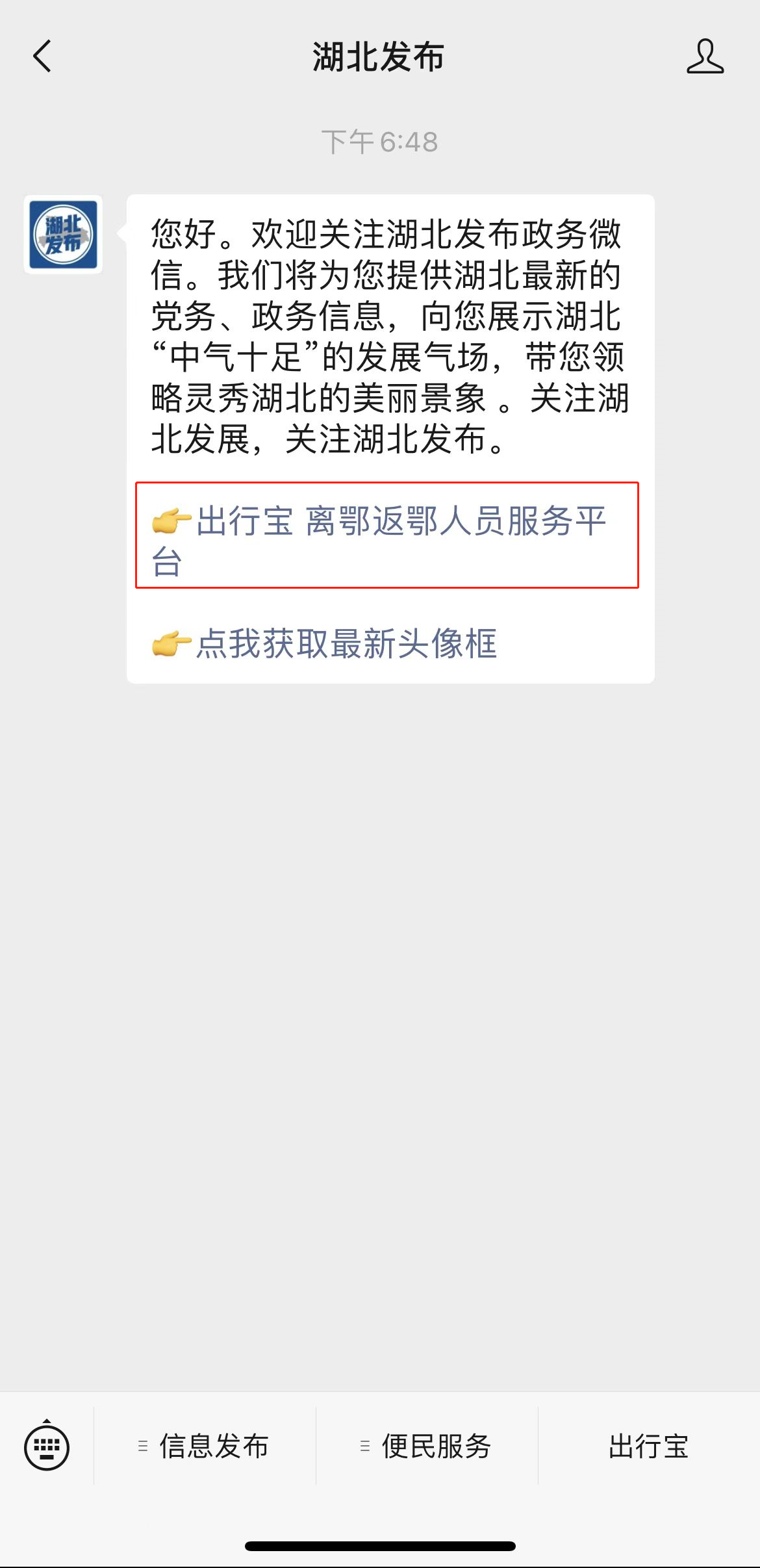Expand the 信息发布 menu
Image resolution: width=760 pixels, height=1568 pixels.
[x=205, y=1446]
